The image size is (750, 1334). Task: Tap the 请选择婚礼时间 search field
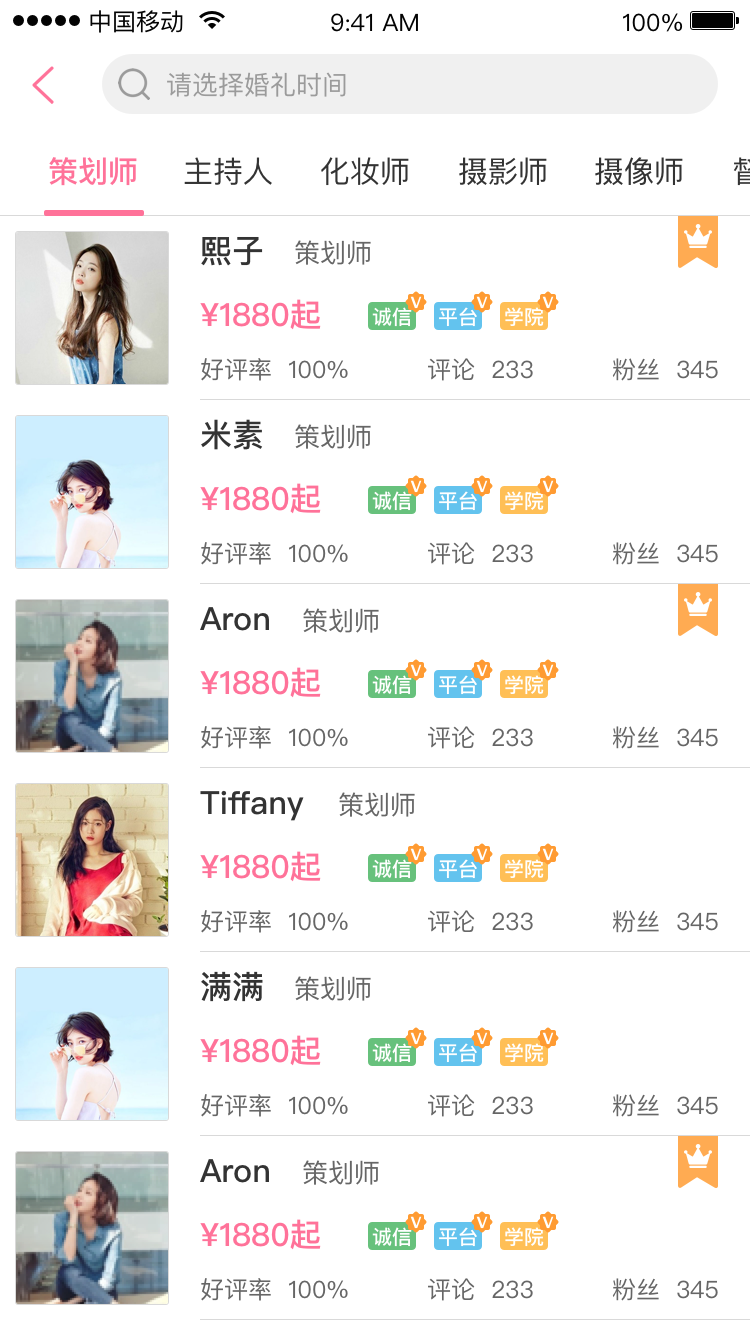(x=410, y=85)
